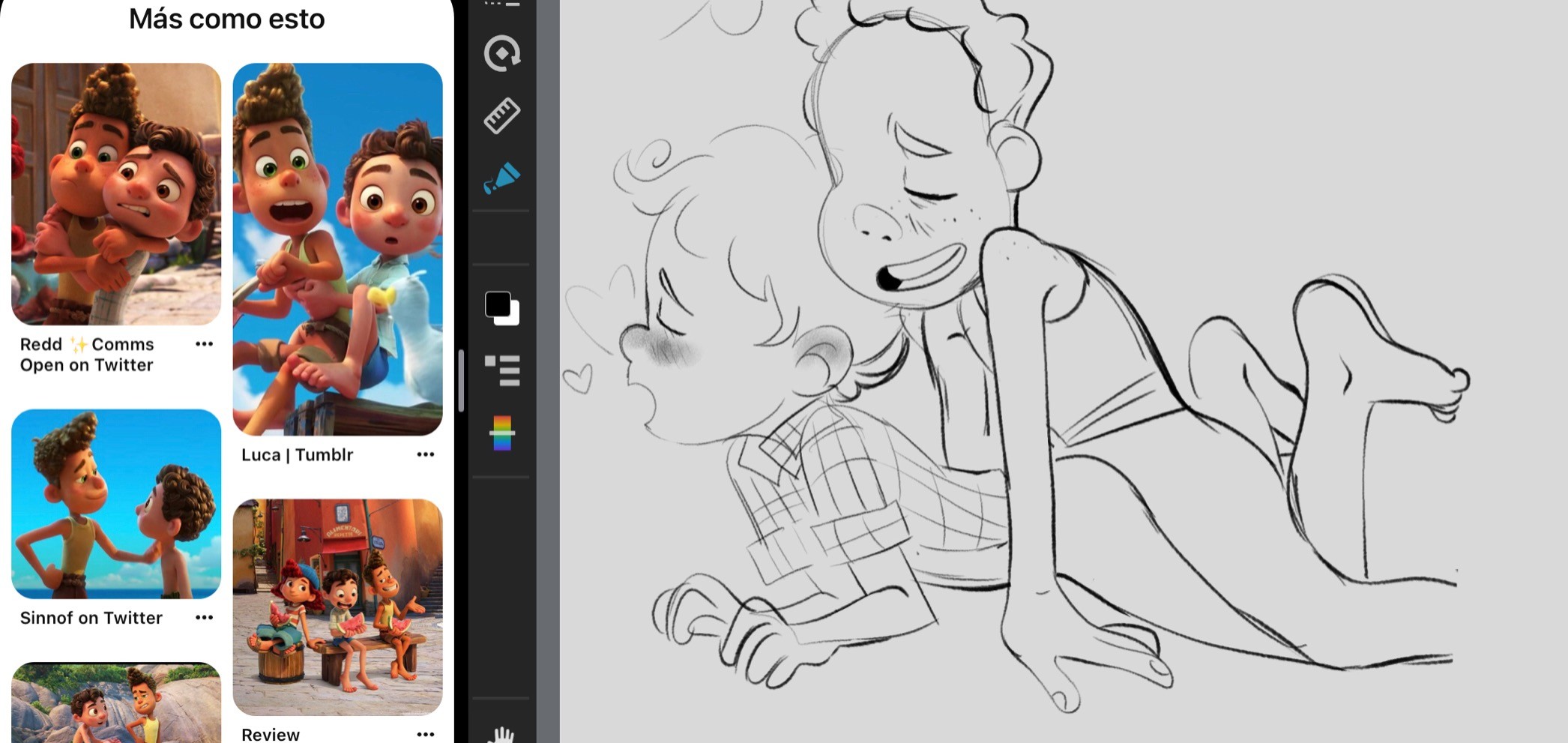Screen dimensions: 1568x743
Task: Open the Sinnof on Twitter pin
Action: (x=116, y=503)
